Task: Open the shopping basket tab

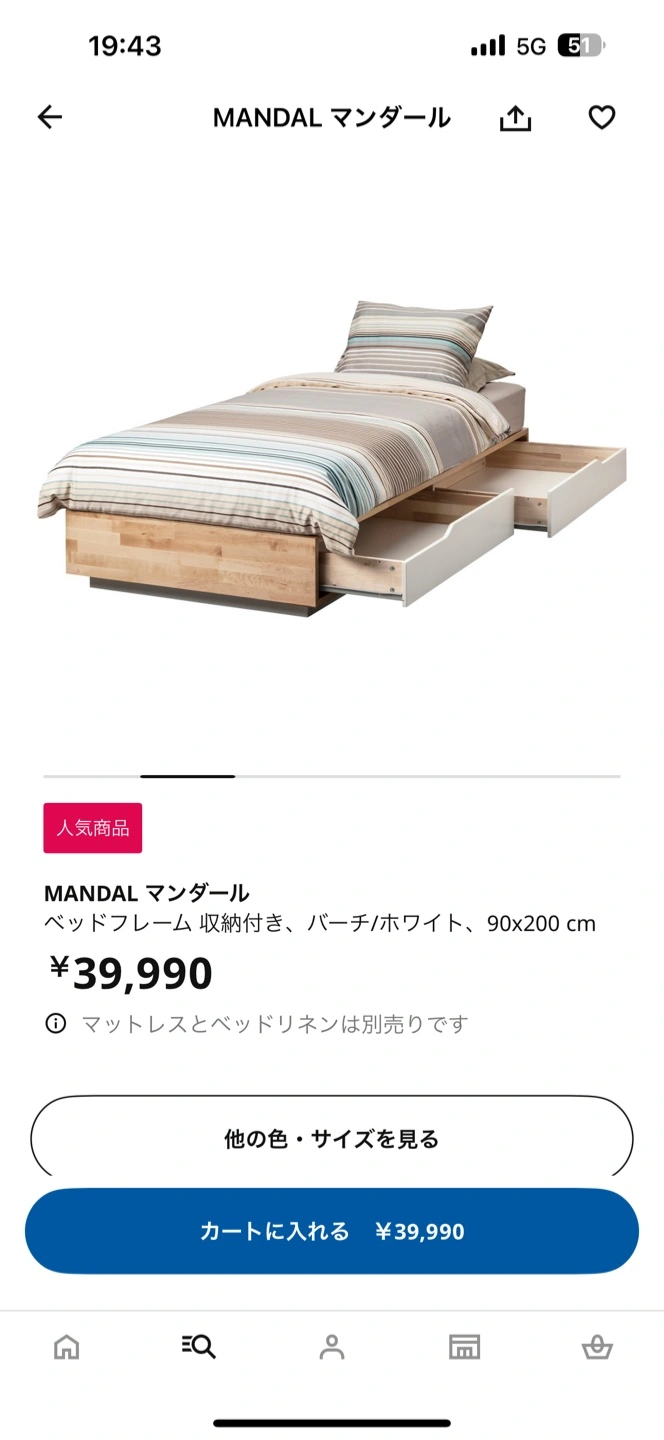Action: [x=597, y=1347]
